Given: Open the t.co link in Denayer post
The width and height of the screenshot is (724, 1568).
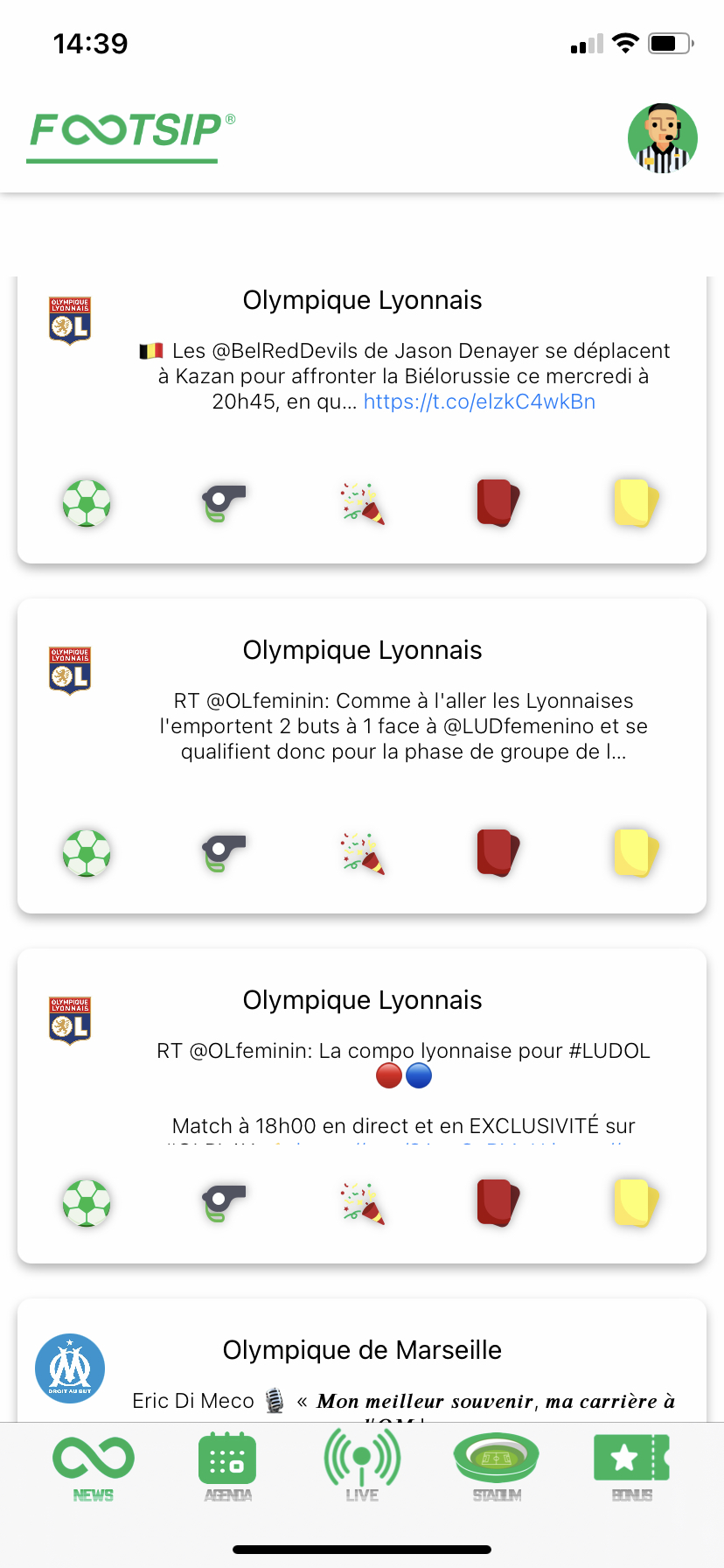Looking at the screenshot, I should [479, 402].
